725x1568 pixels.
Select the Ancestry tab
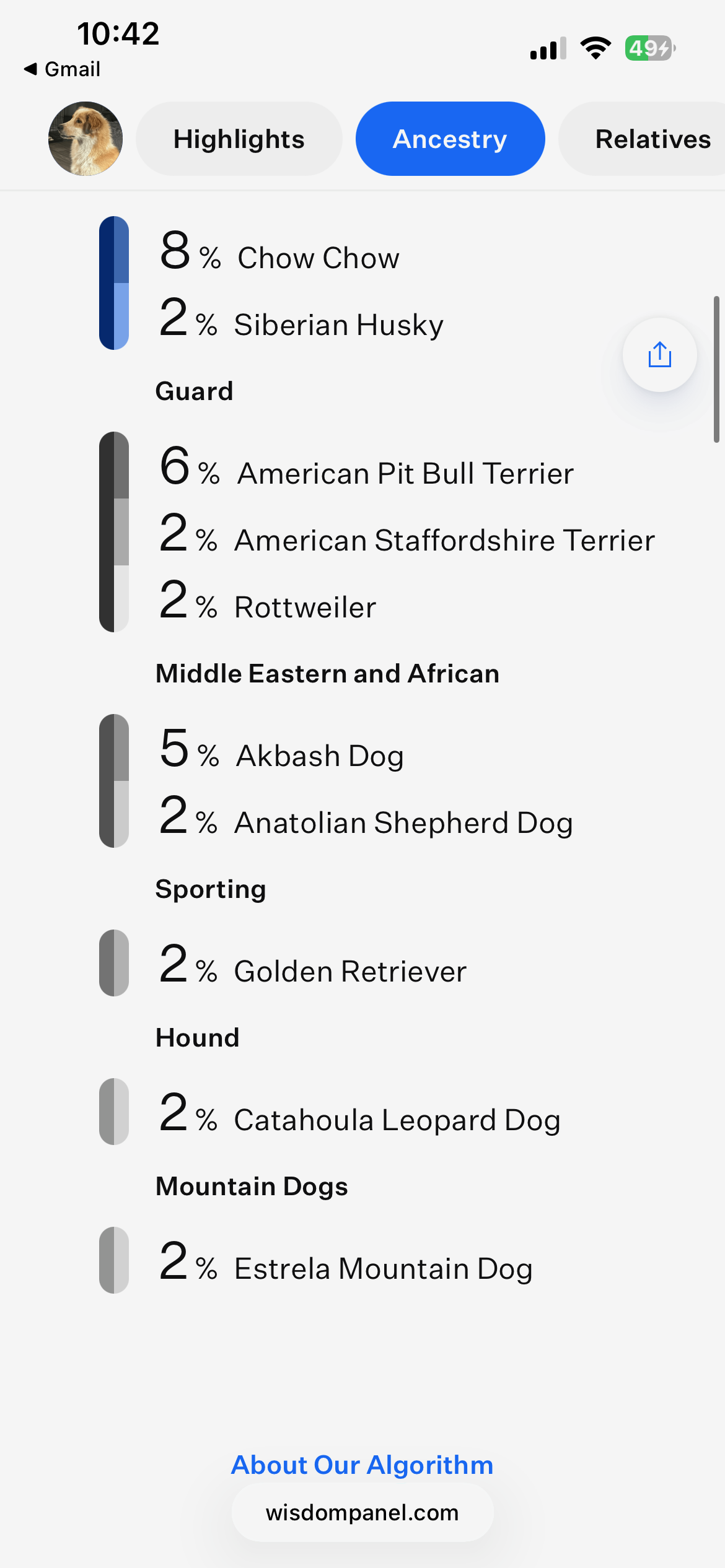tap(450, 139)
